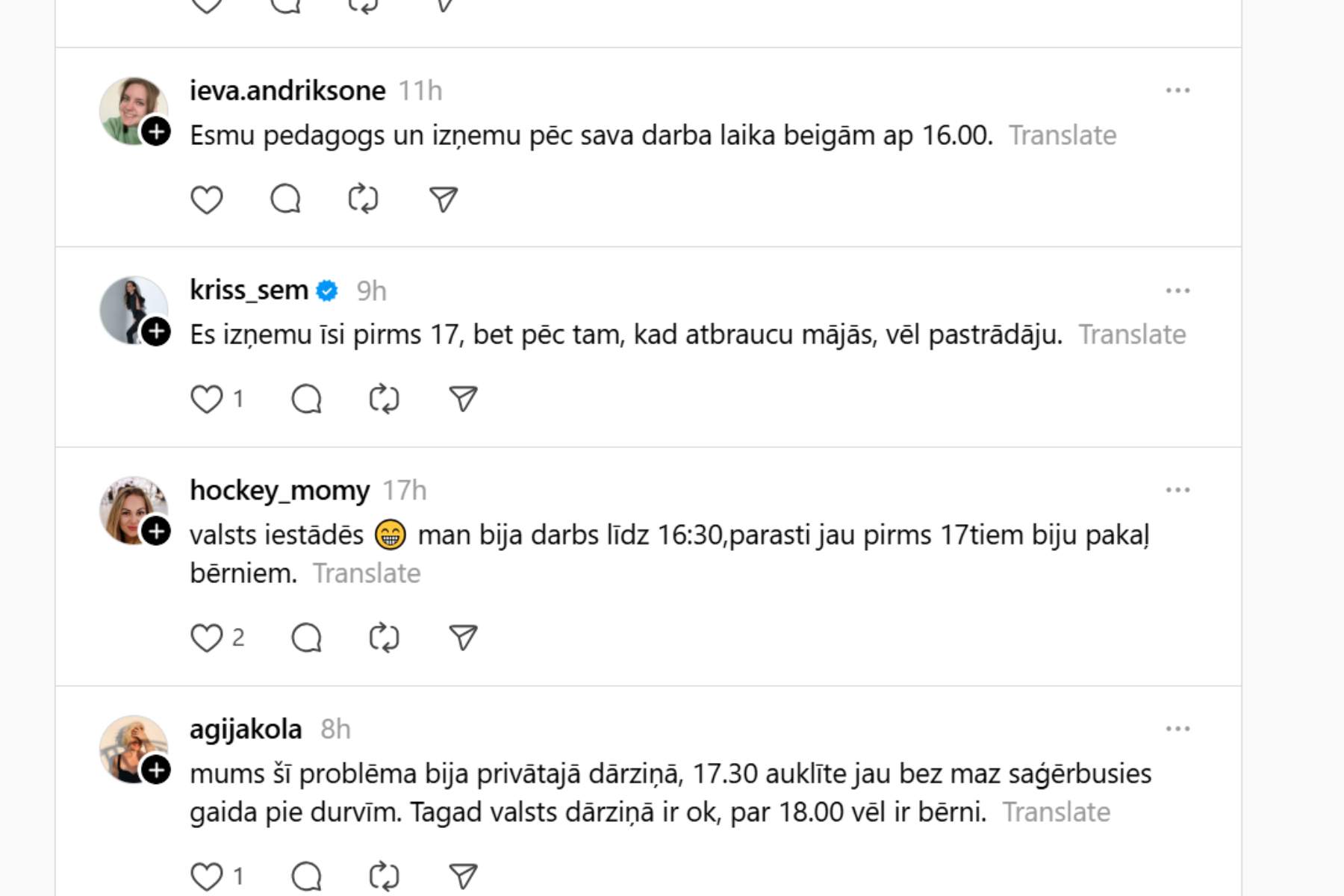The width and height of the screenshot is (1344, 896).
Task: Translate ieva.andriksone's comment
Action: point(1063,136)
